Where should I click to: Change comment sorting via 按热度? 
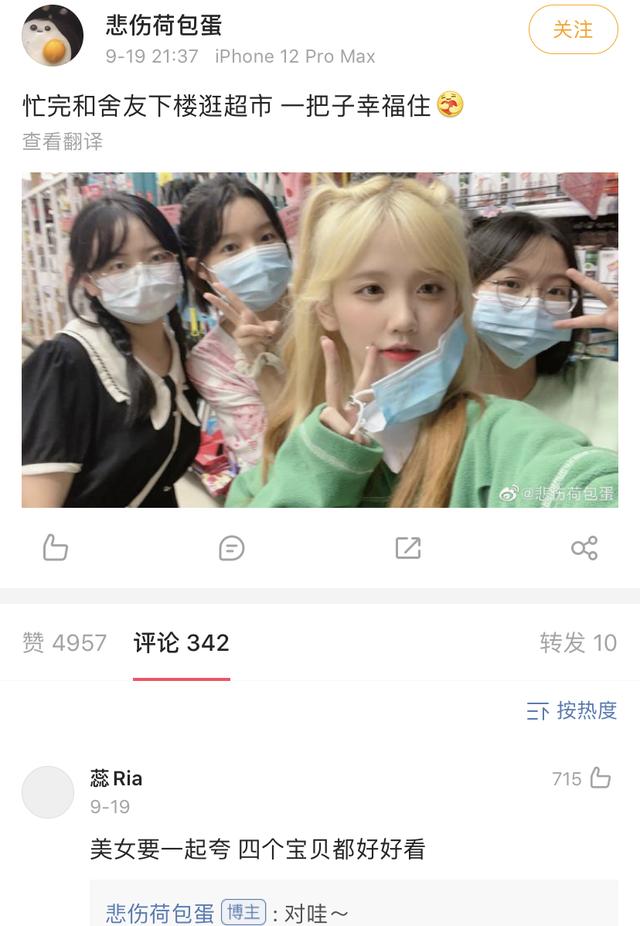pyautogui.click(x=572, y=711)
